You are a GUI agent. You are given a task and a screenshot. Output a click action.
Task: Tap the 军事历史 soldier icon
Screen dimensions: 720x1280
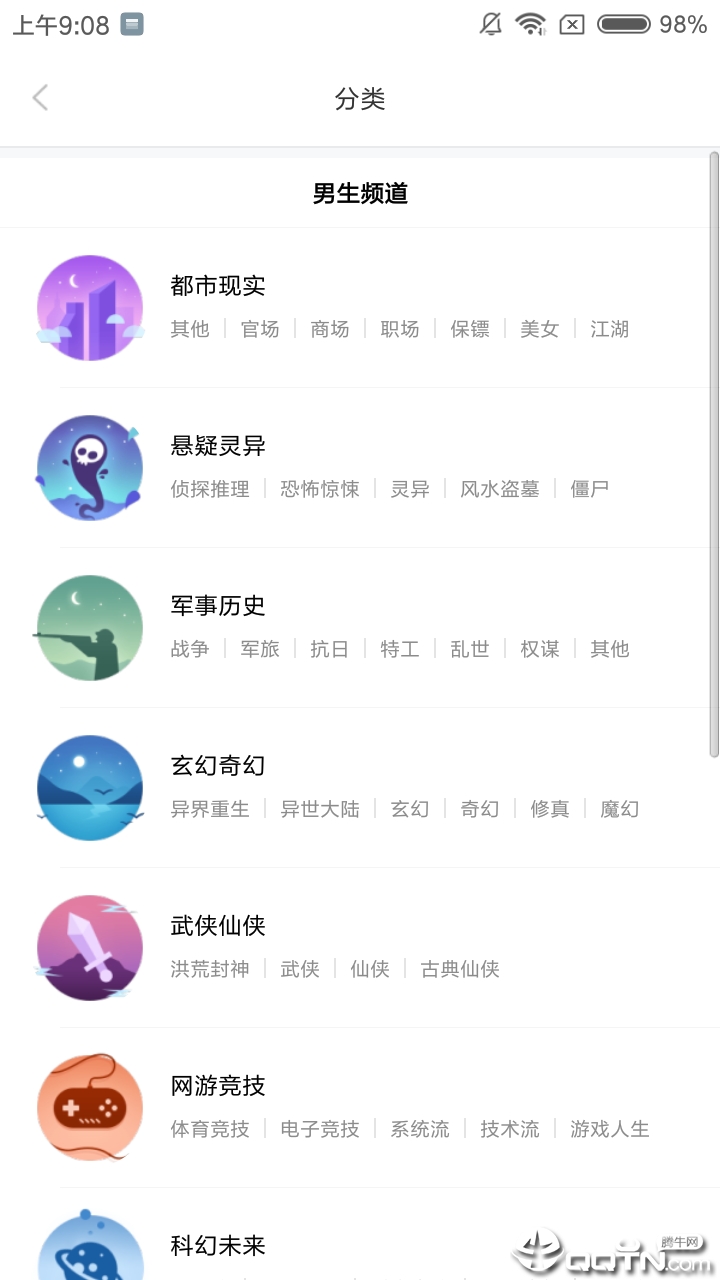coord(90,627)
